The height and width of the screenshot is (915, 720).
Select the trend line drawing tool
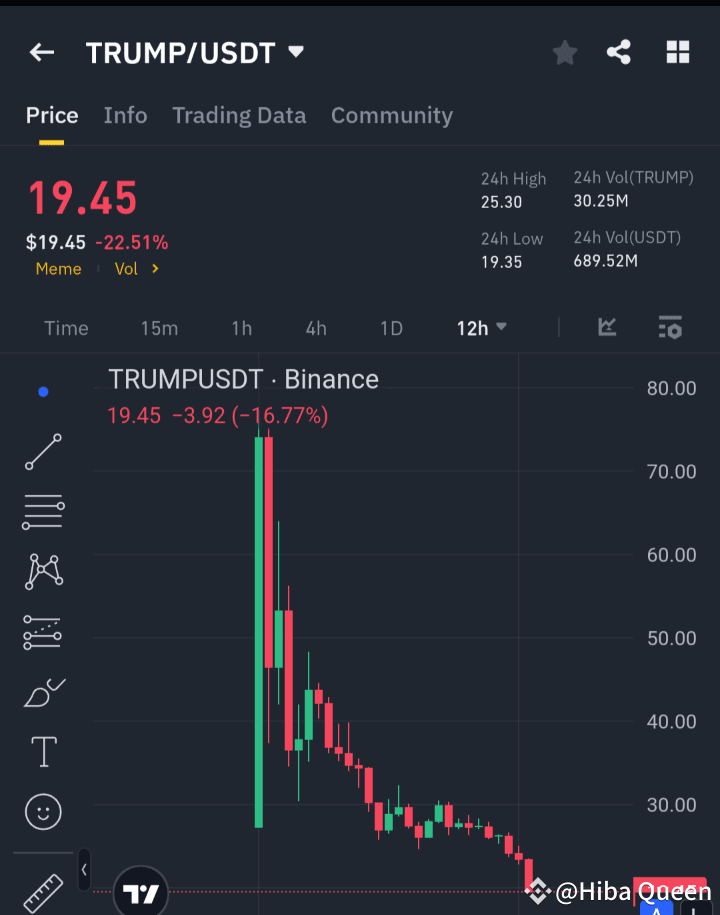43,452
